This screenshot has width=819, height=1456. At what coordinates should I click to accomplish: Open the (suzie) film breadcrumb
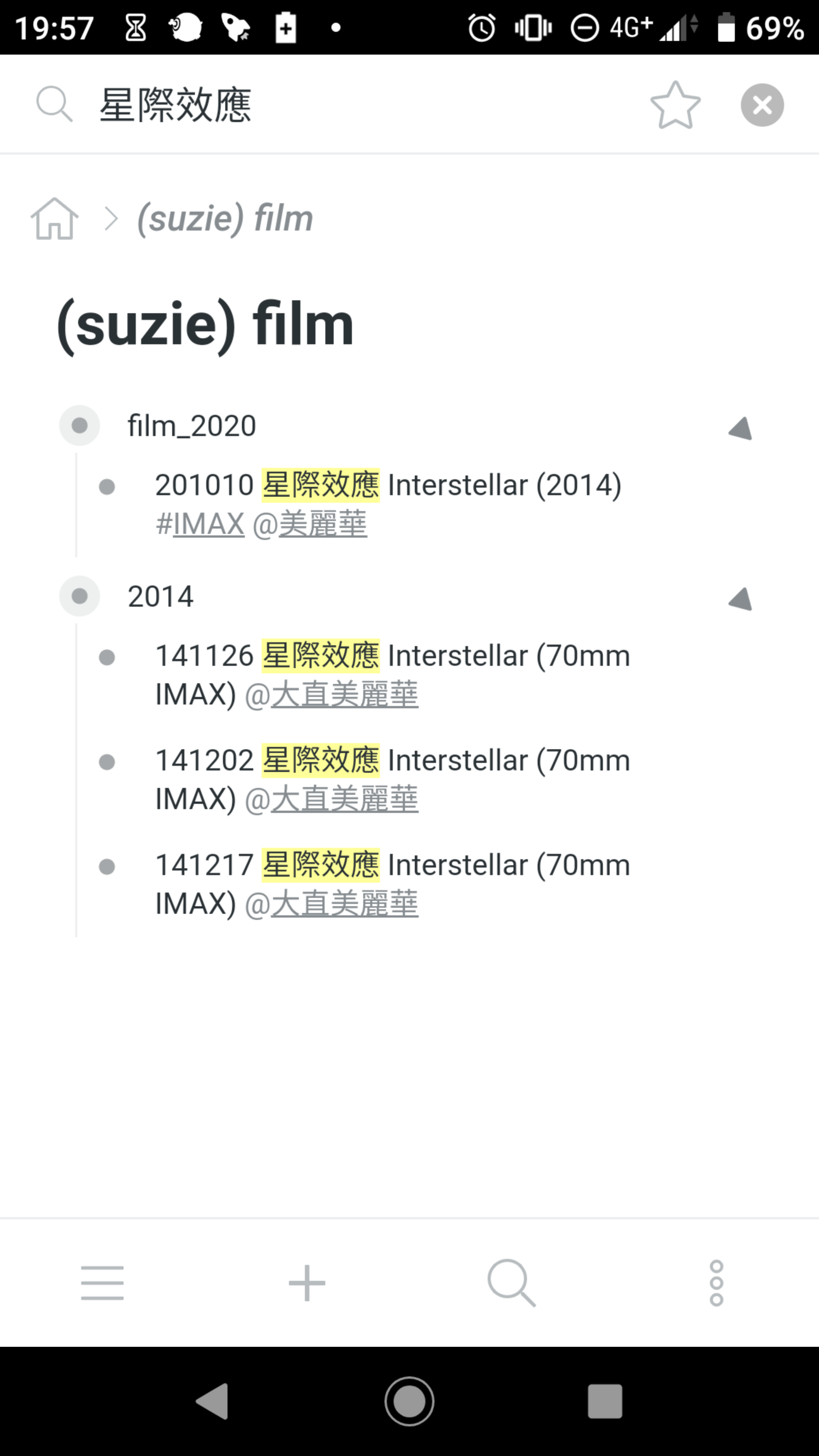coord(225,219)
